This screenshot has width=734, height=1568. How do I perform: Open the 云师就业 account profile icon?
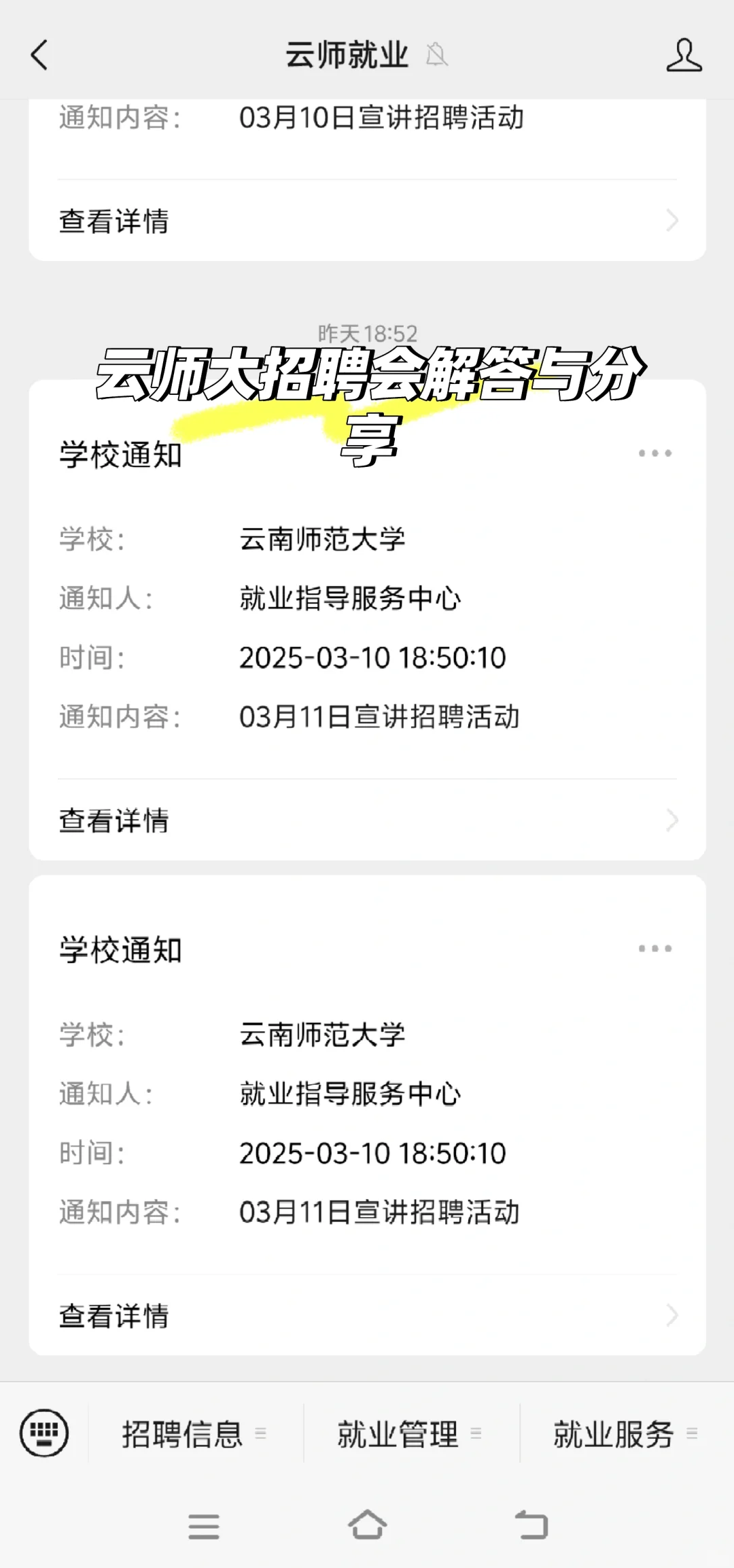[684, 55]
